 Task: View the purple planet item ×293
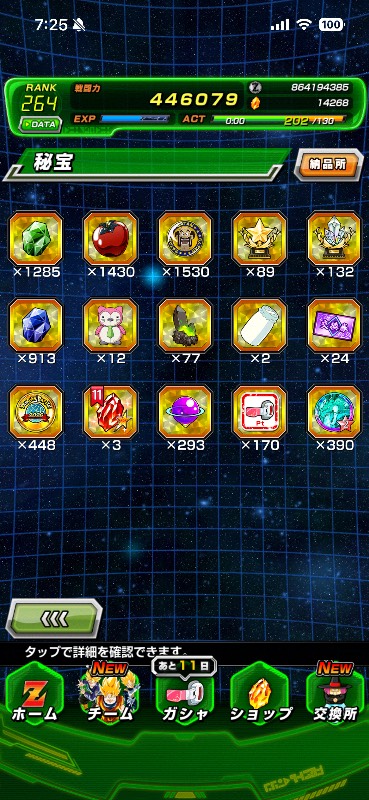tap(185, 412)
